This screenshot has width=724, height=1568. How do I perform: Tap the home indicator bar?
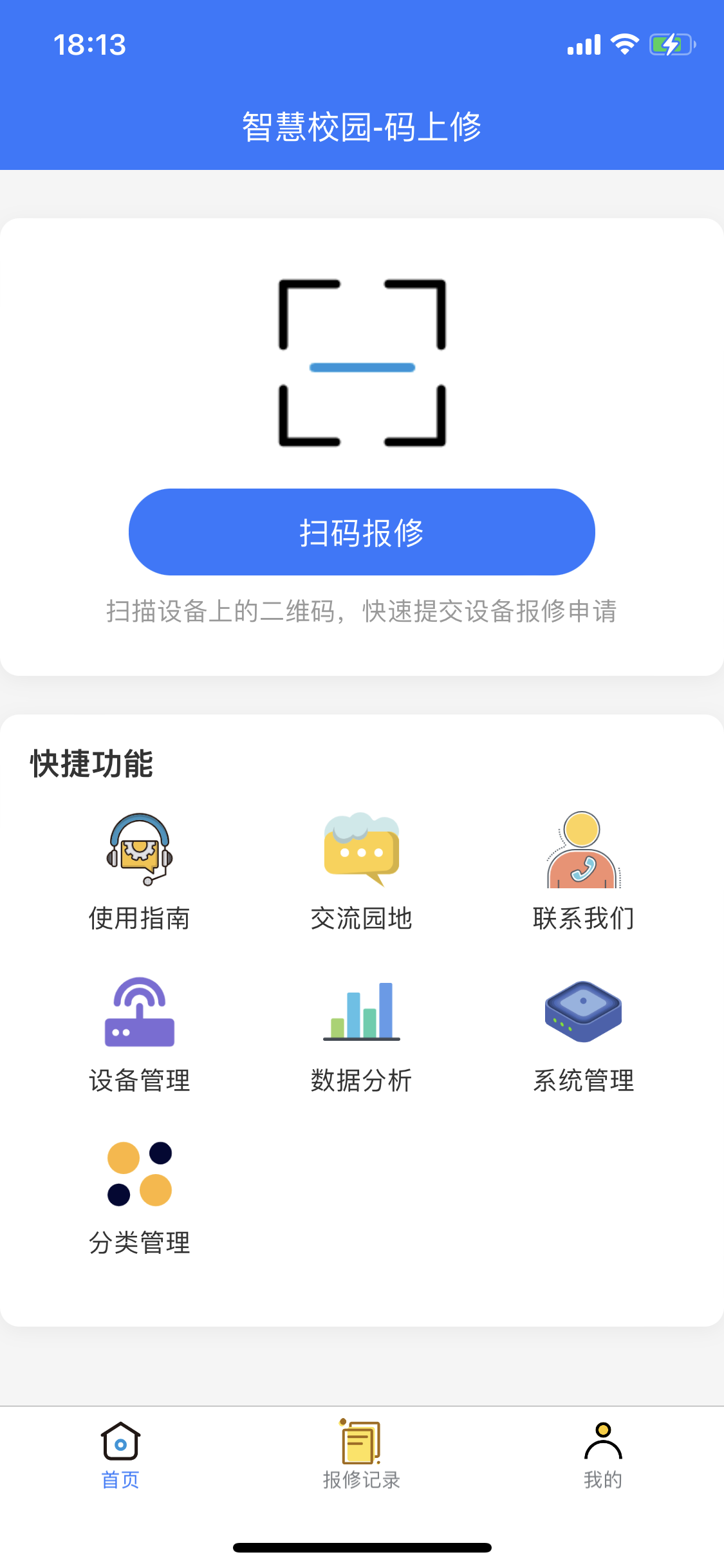click(362, 1547)
